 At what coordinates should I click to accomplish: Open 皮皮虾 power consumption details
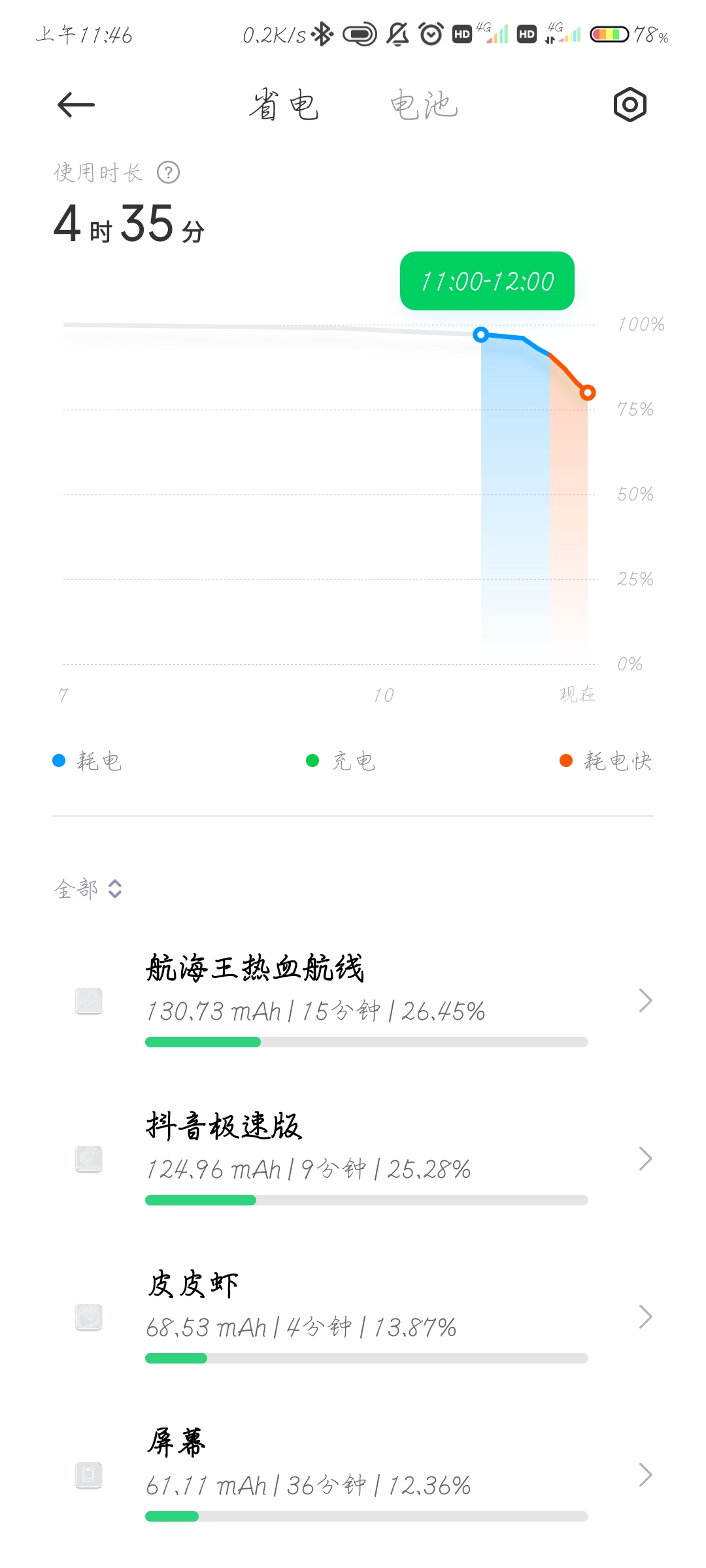click(366, 1316)
